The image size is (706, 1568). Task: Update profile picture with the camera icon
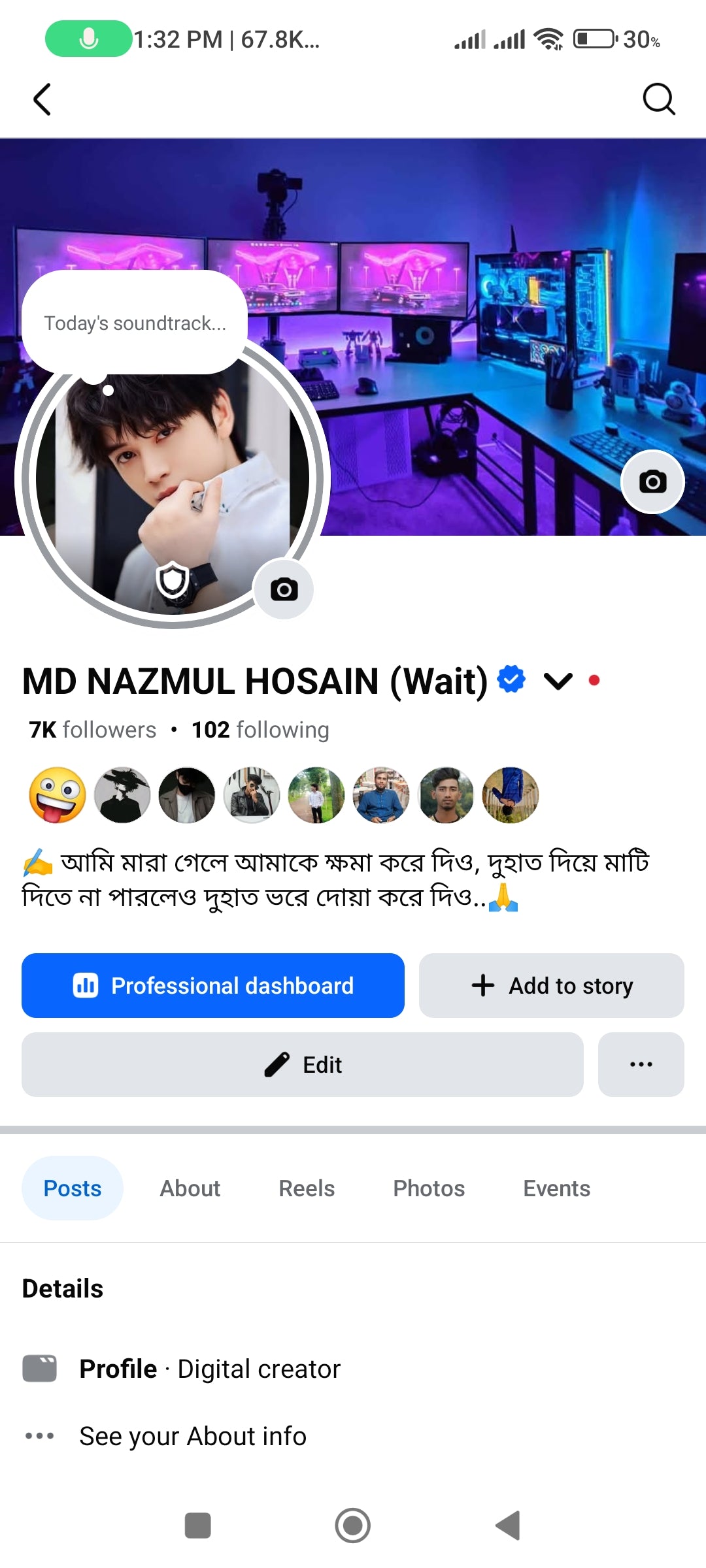[284, 589]
